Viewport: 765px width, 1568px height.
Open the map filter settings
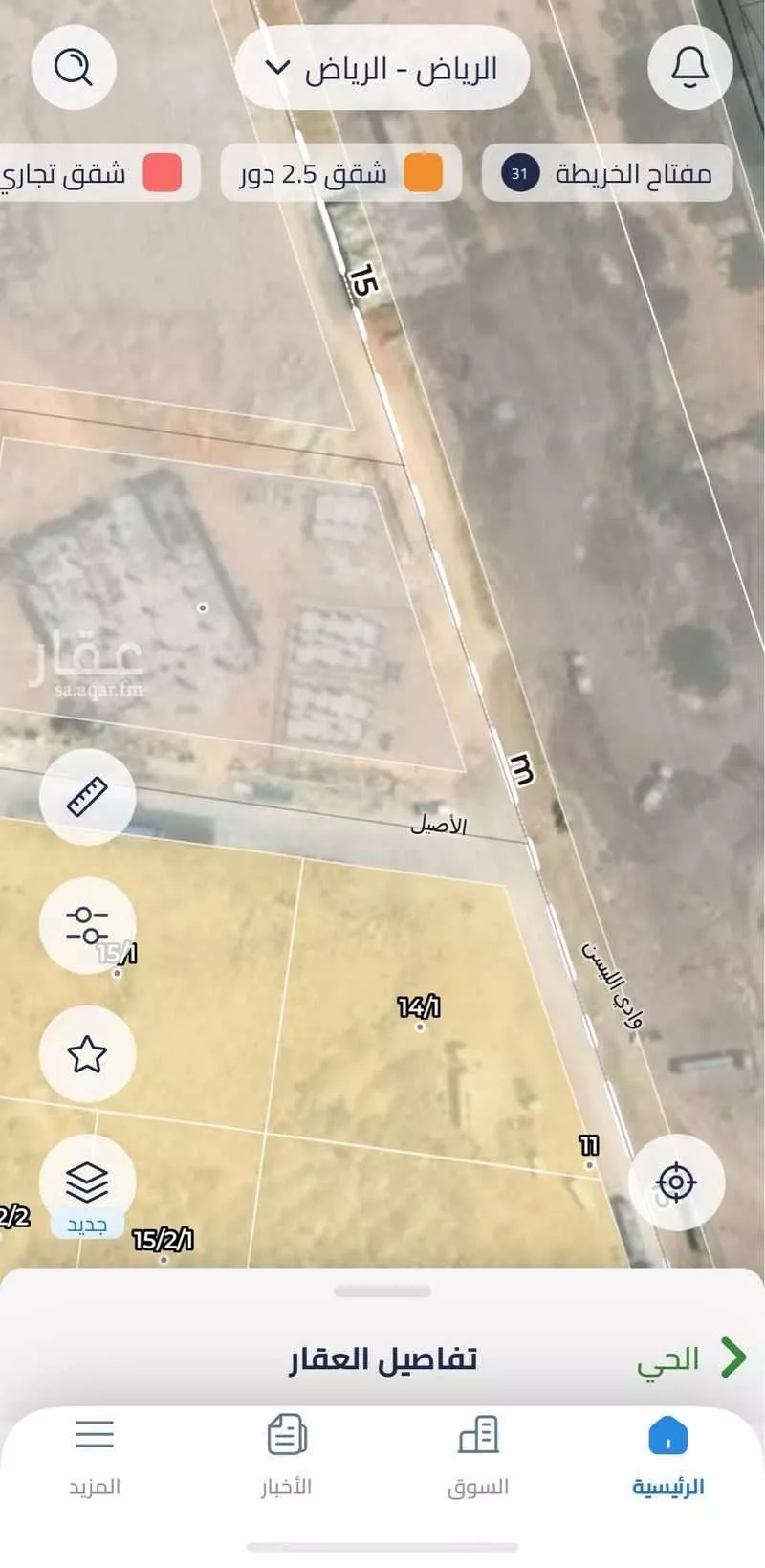click(87, 925)
